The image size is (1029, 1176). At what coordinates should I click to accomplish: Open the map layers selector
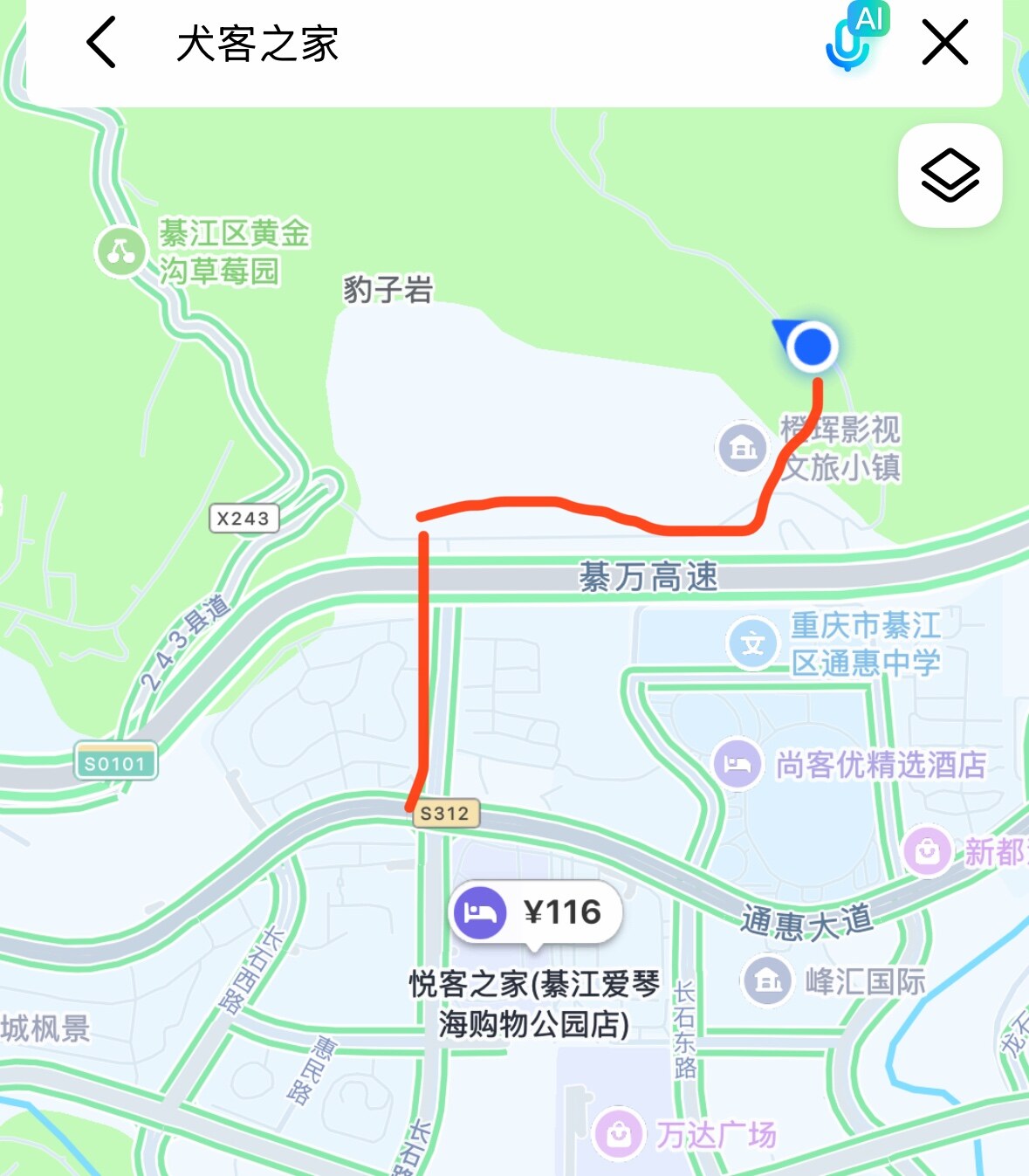tap(950, 175)
